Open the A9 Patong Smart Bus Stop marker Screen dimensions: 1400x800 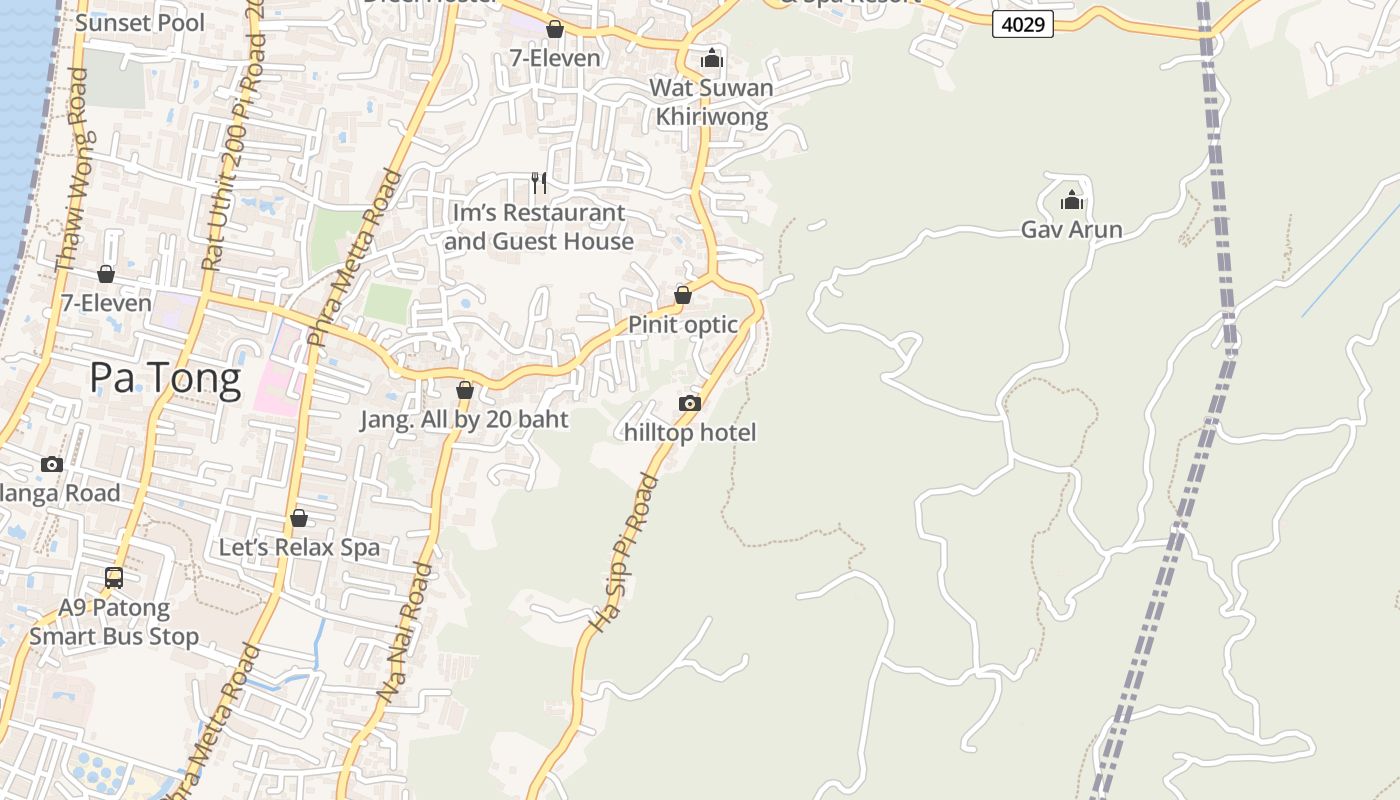coord(114,577)
